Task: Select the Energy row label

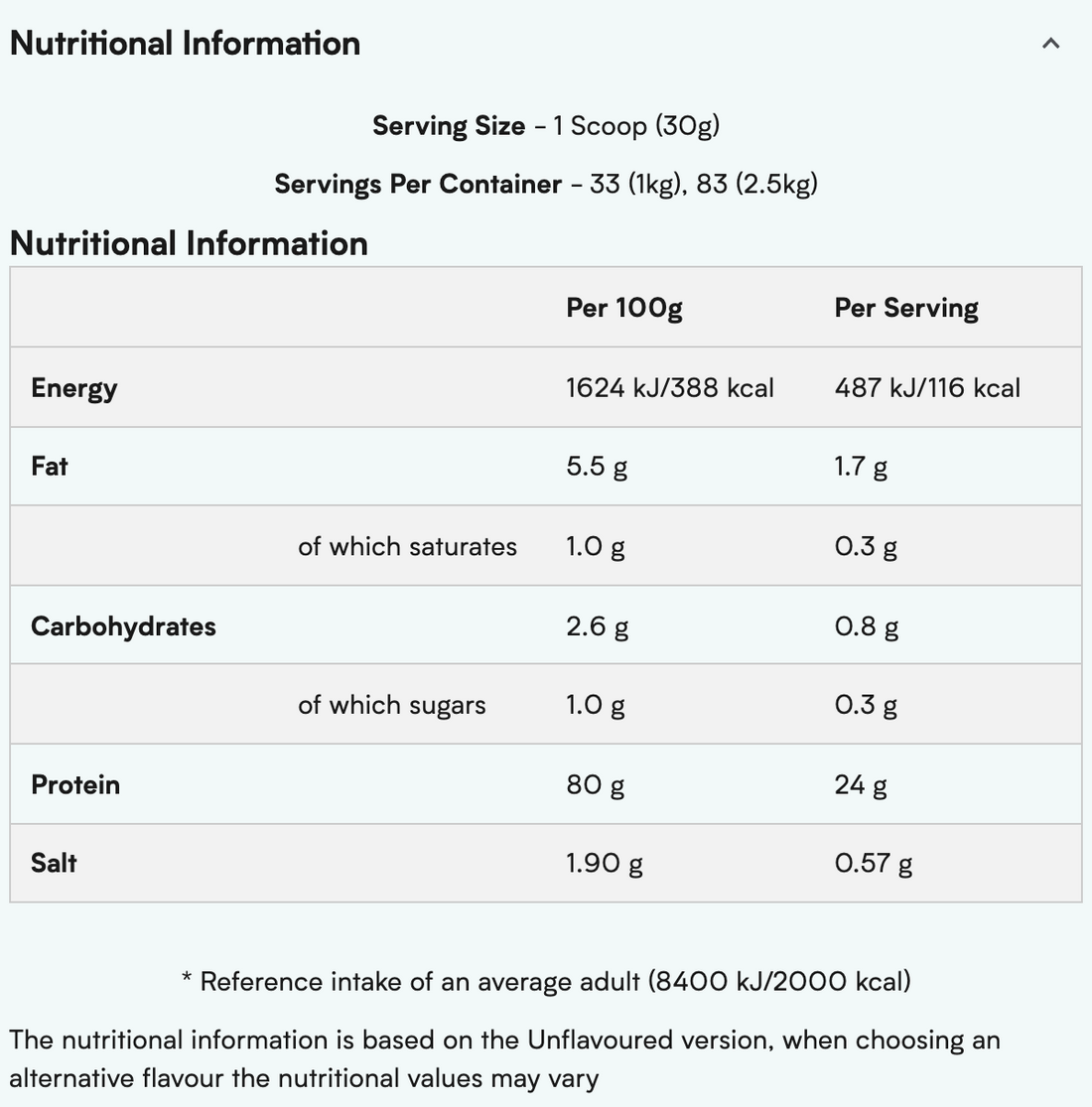Action: [74, 387]
